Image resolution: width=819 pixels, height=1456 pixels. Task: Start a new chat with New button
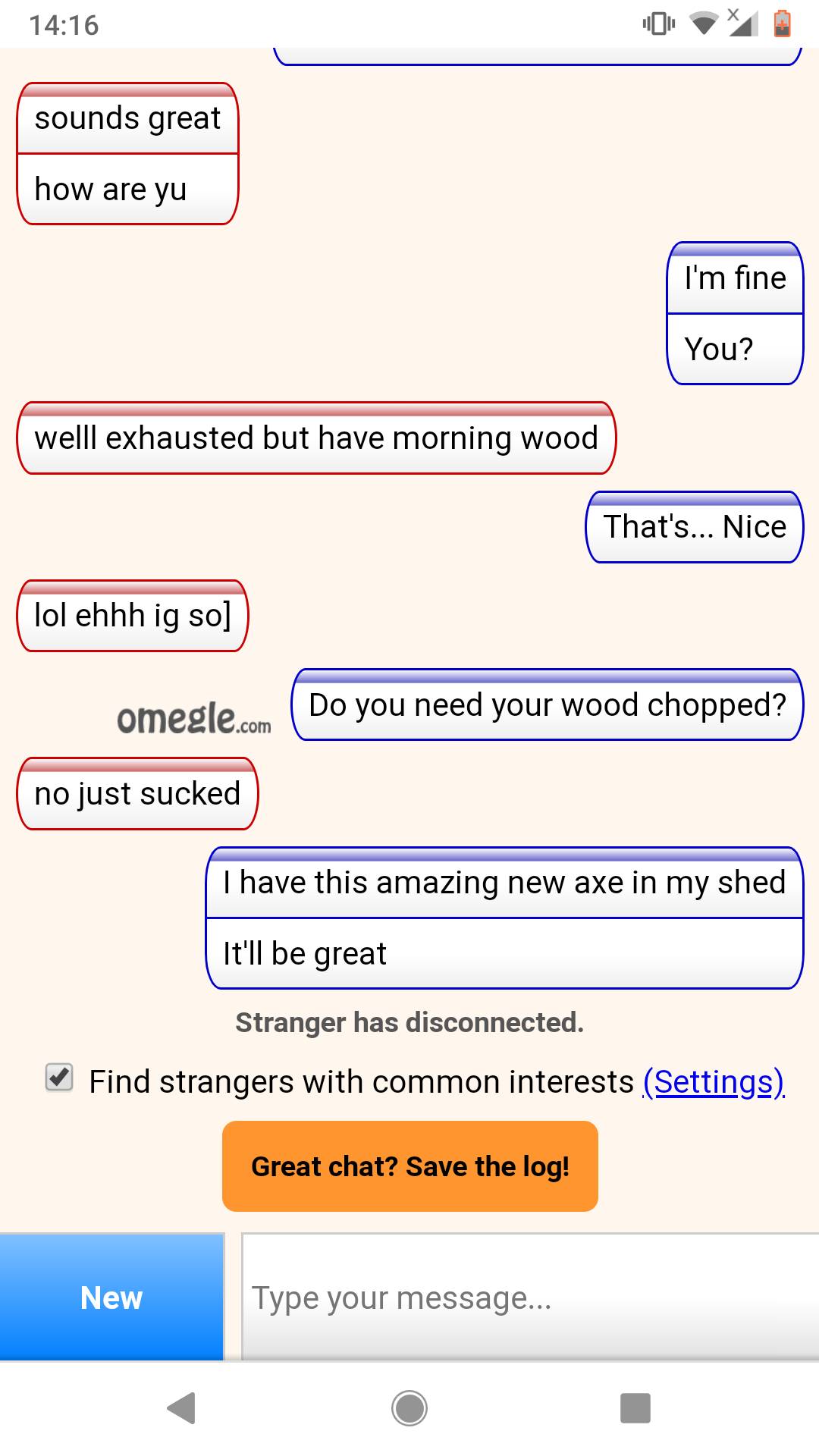tap(111, 1298)
